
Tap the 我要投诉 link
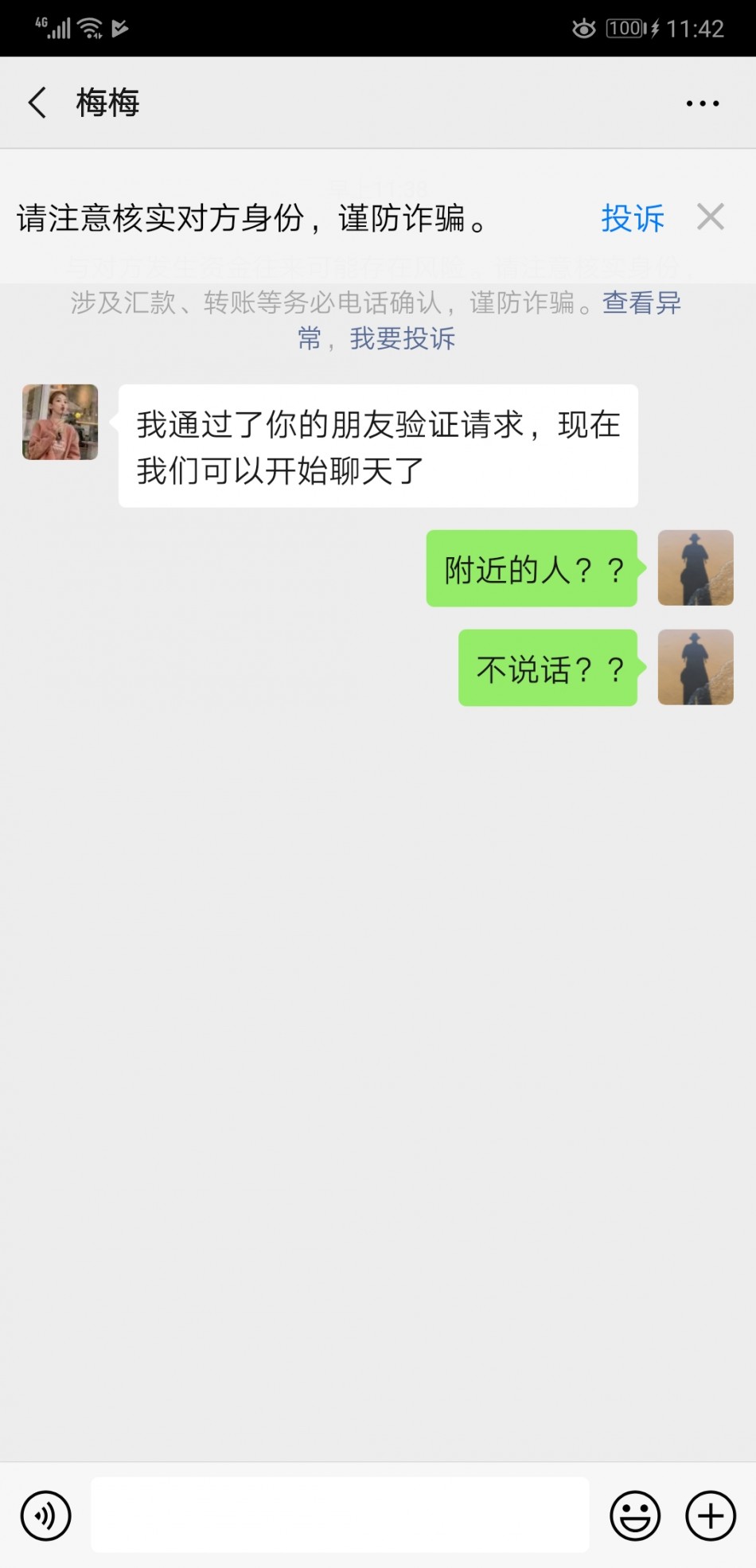[403, 339]
